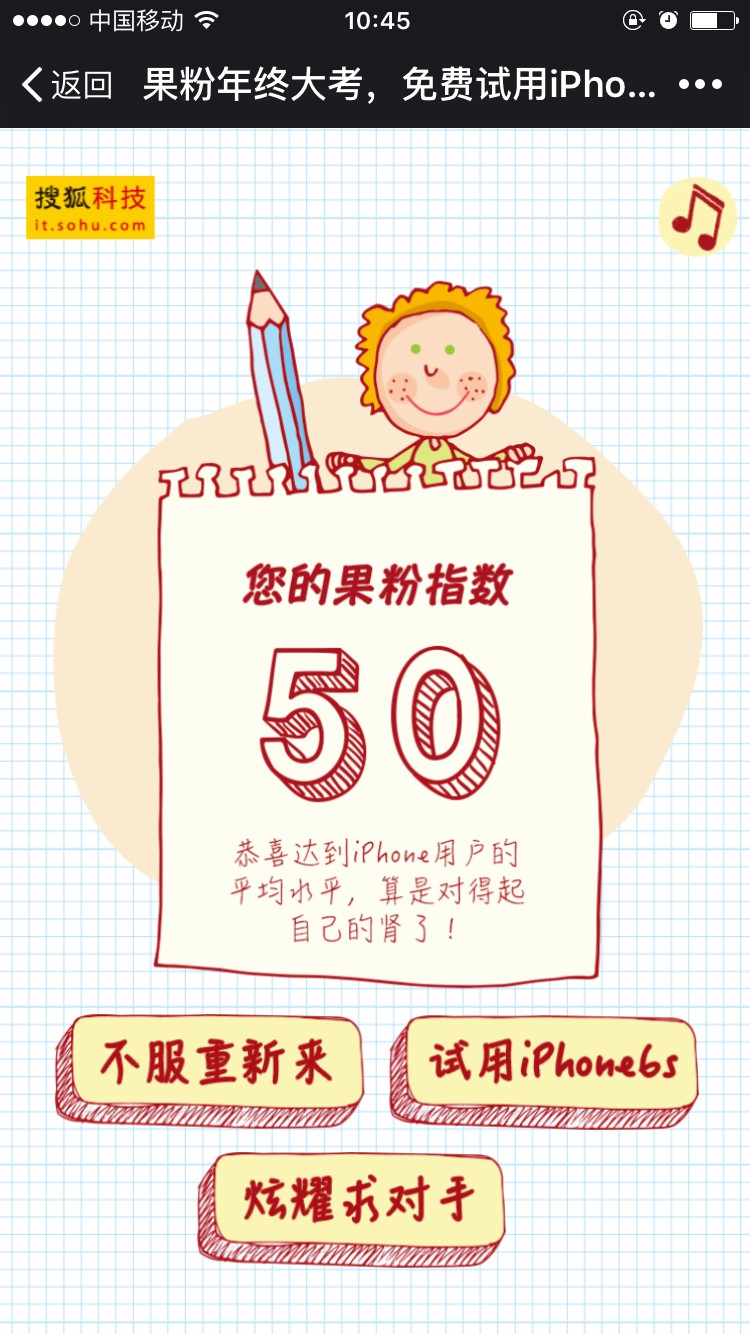Retry the quiz with 不服重新来
Image resolution: width=750 pixels, height=1334 pixels.
(214, 1062)
